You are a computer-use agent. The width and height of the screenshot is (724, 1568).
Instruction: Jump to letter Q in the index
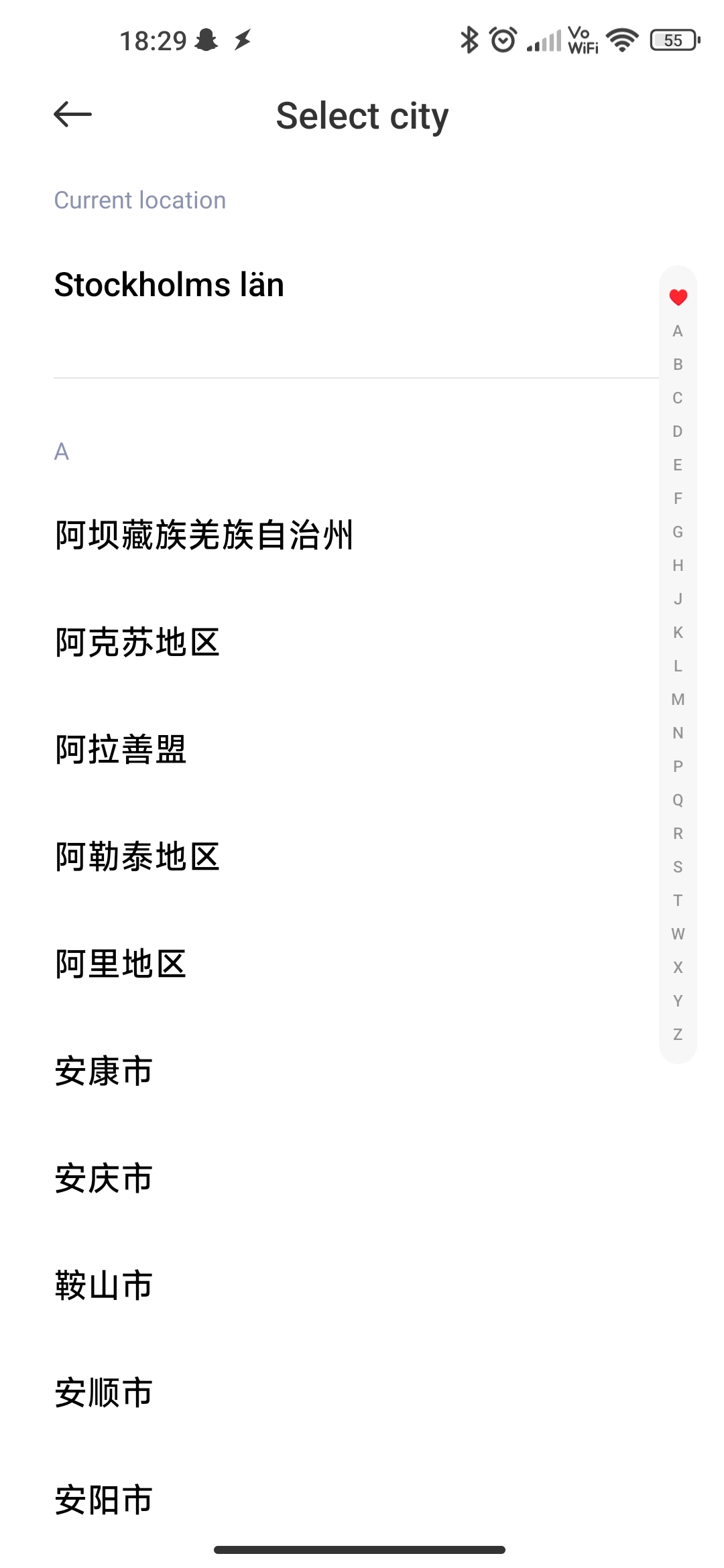click(678, 800)
